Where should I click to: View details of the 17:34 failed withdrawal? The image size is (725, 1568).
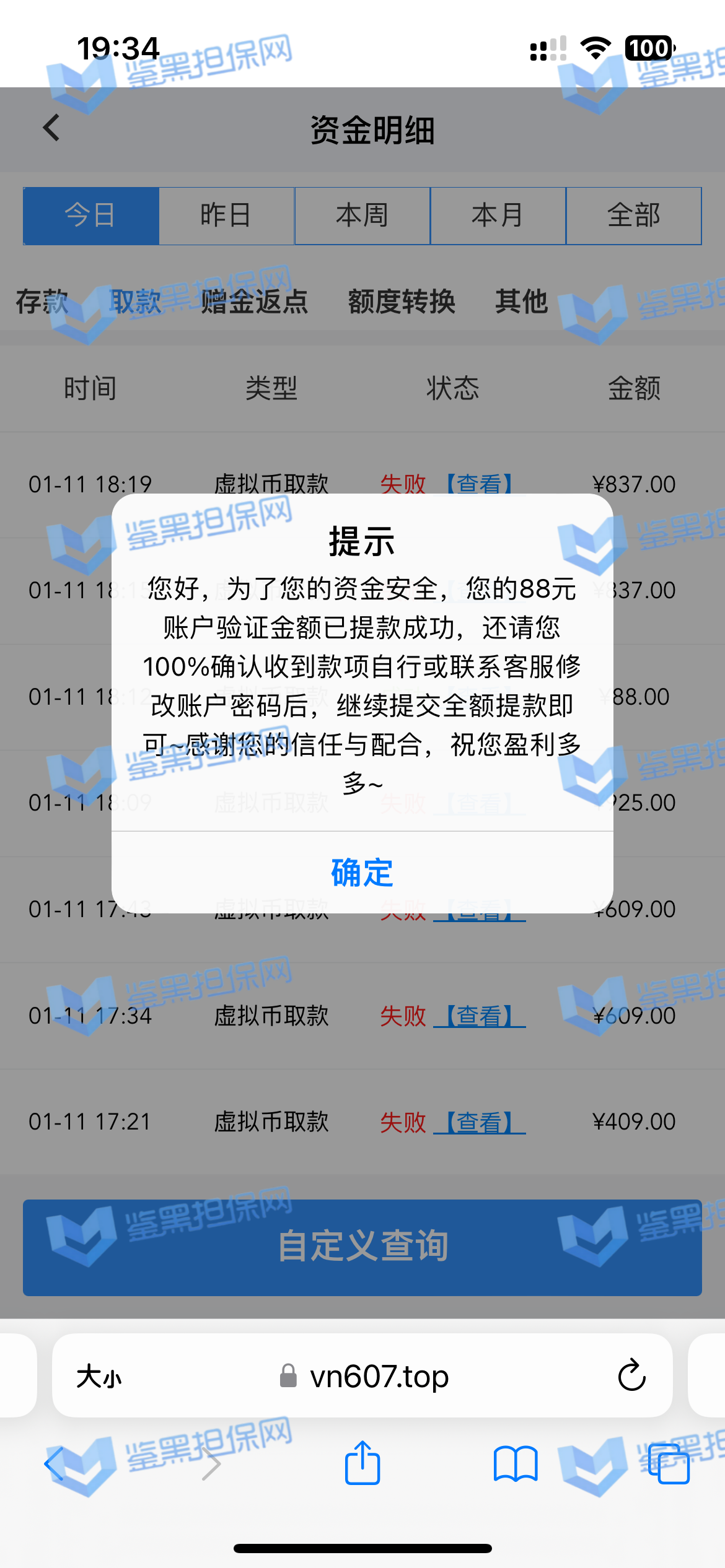(479, 1016)
